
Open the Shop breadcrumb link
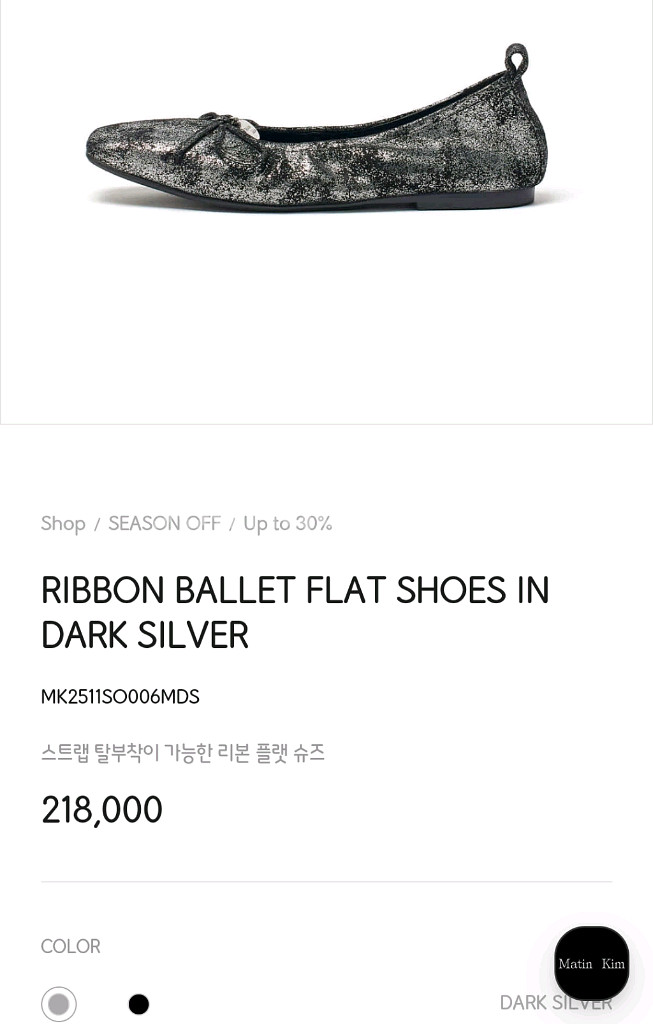[63, 523]
